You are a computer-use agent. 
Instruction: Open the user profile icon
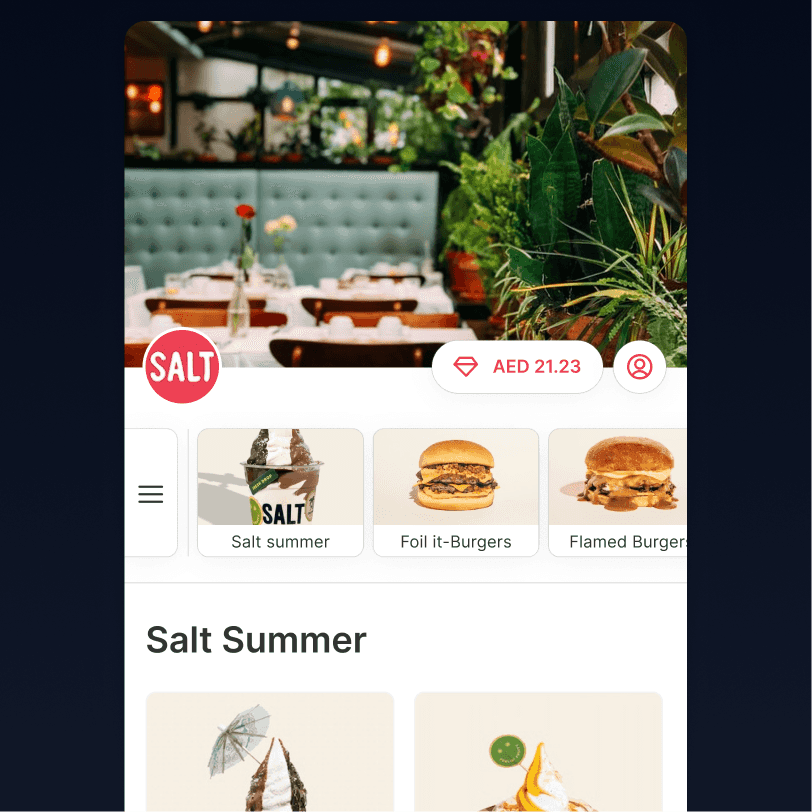pos(639,367)
